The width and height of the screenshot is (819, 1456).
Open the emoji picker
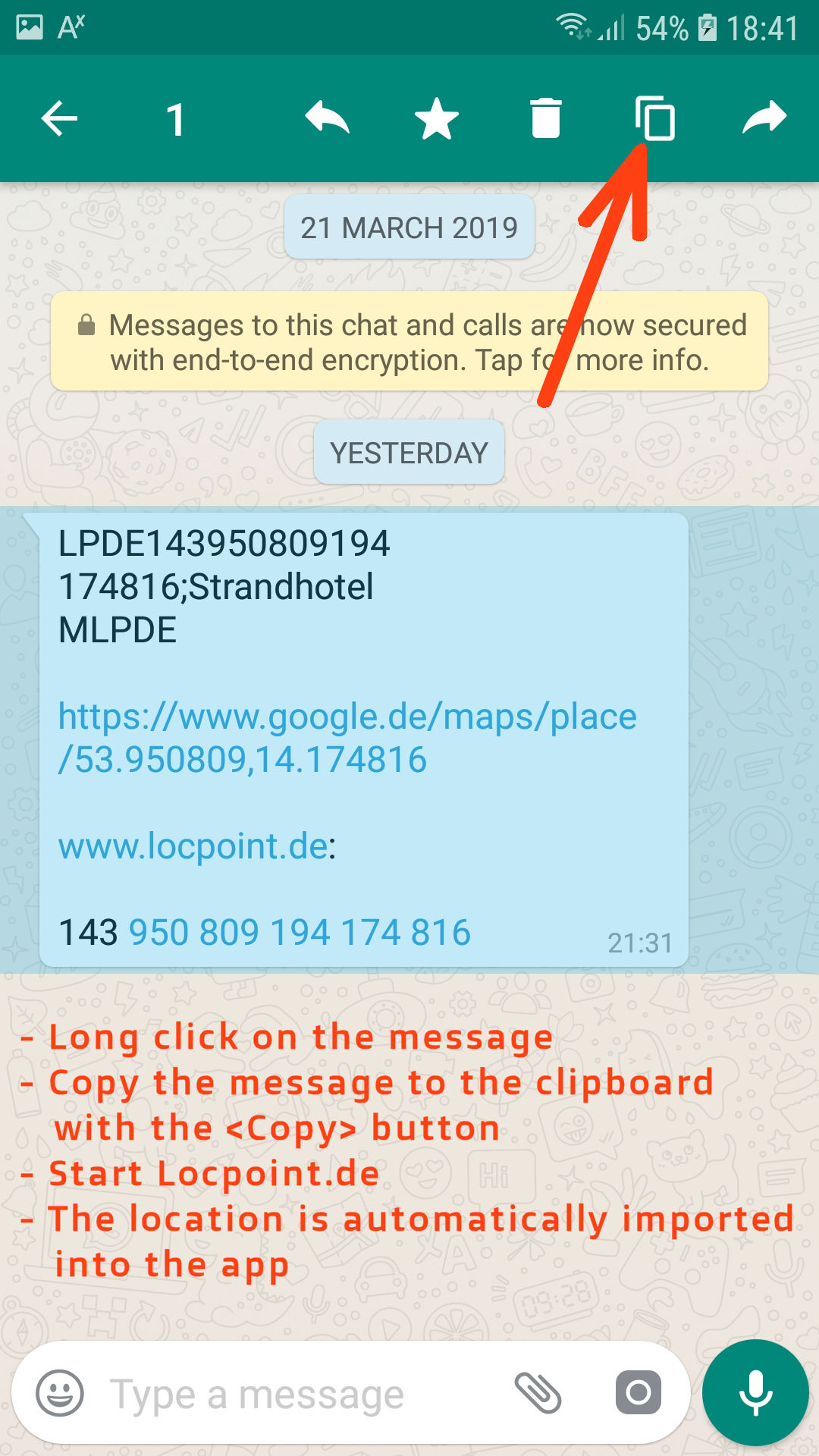[x=60, y=1393]
